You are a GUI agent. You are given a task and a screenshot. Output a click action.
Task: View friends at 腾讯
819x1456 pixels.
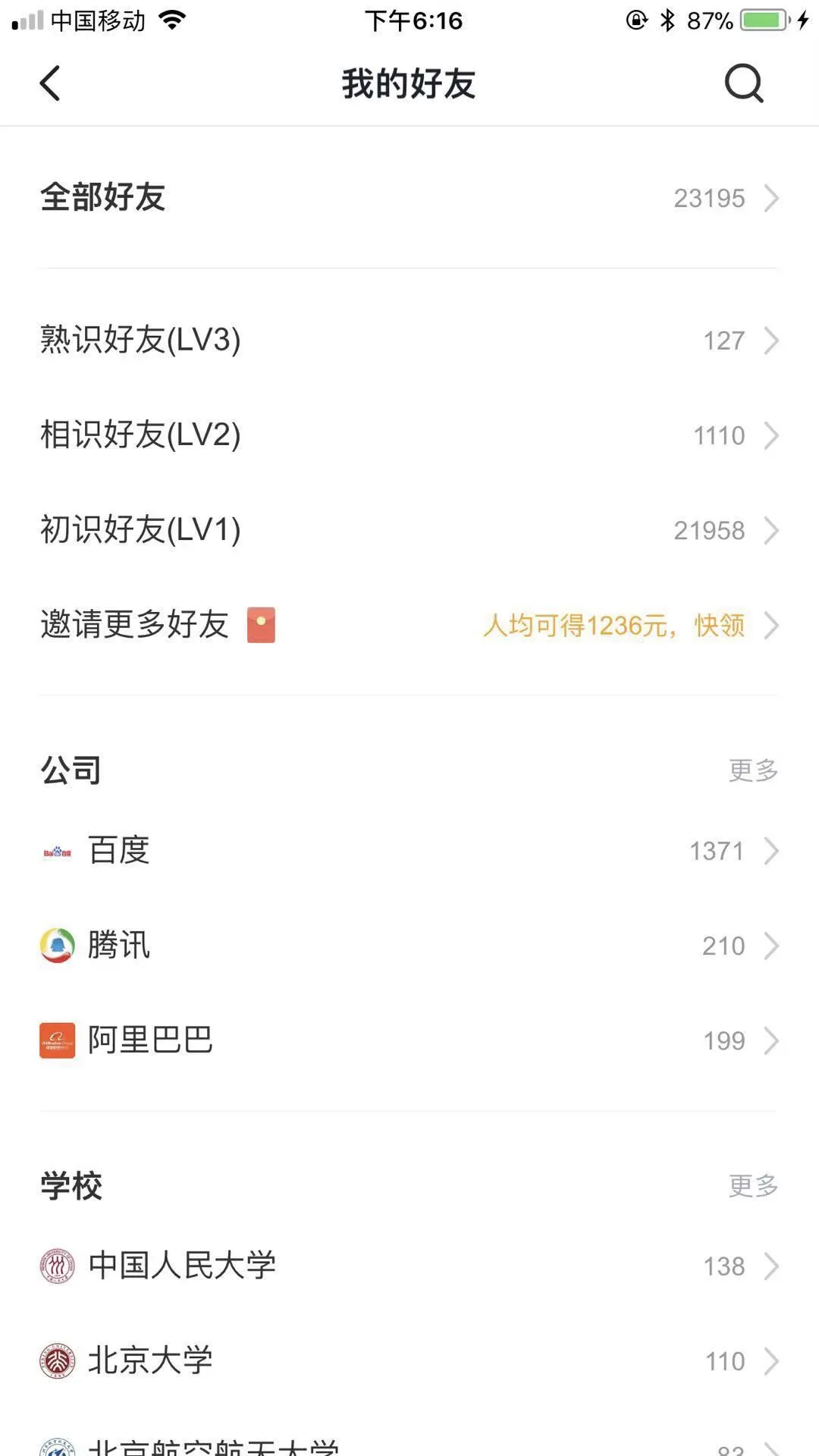coord(409,946)
